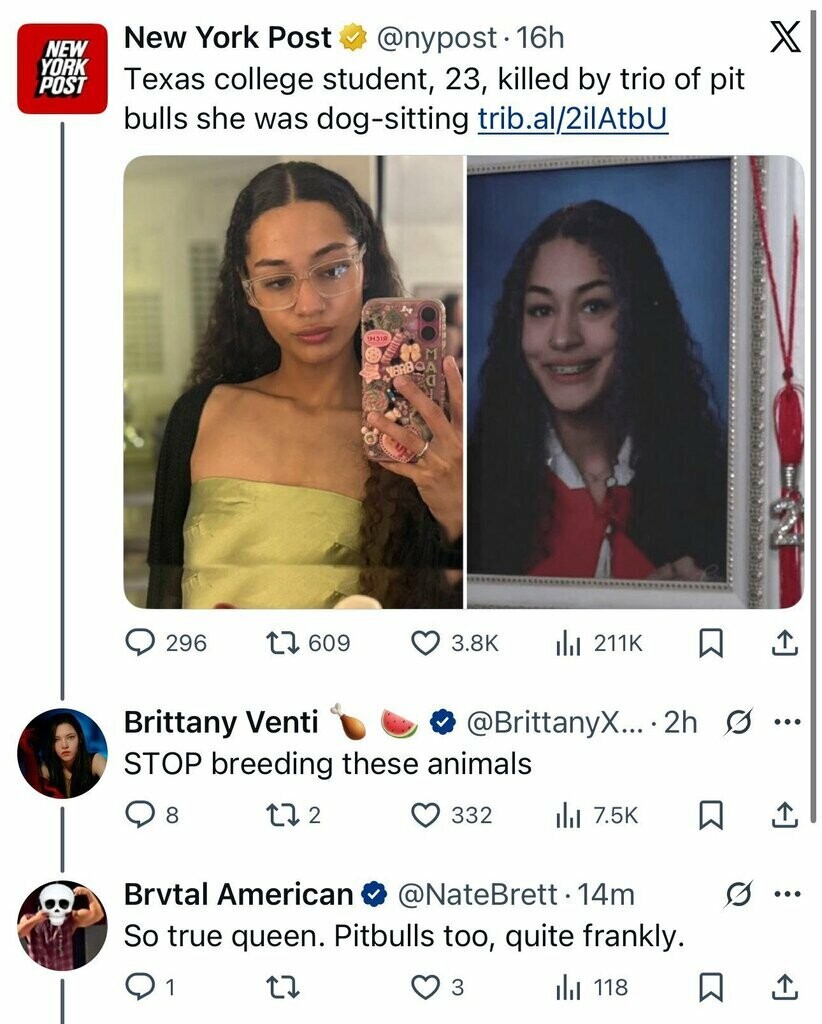Bookmark Brittany Venti's reply
The image size is (822, 1024).
[x=709, y=816]
